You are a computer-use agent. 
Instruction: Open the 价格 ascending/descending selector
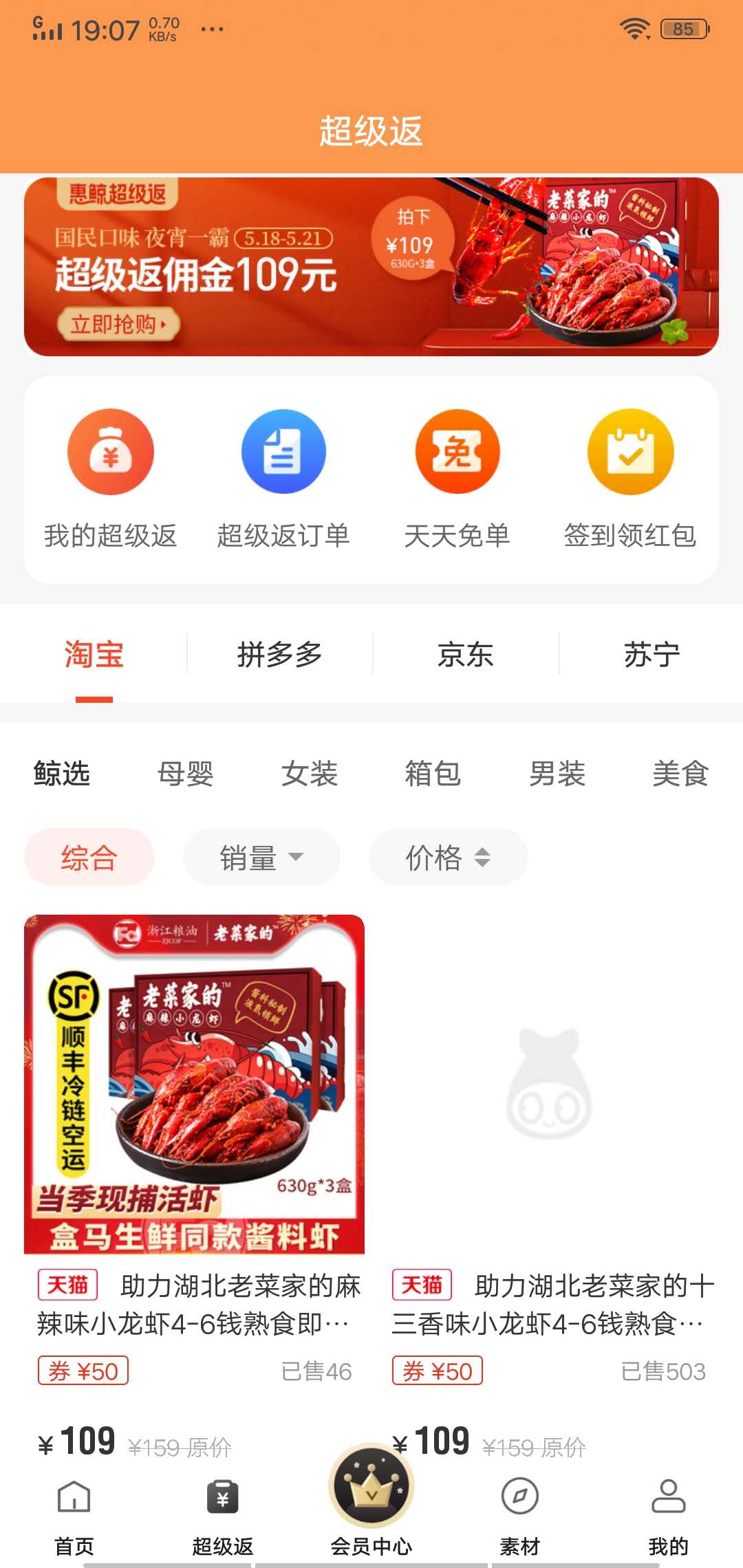(x=482, y=857)
